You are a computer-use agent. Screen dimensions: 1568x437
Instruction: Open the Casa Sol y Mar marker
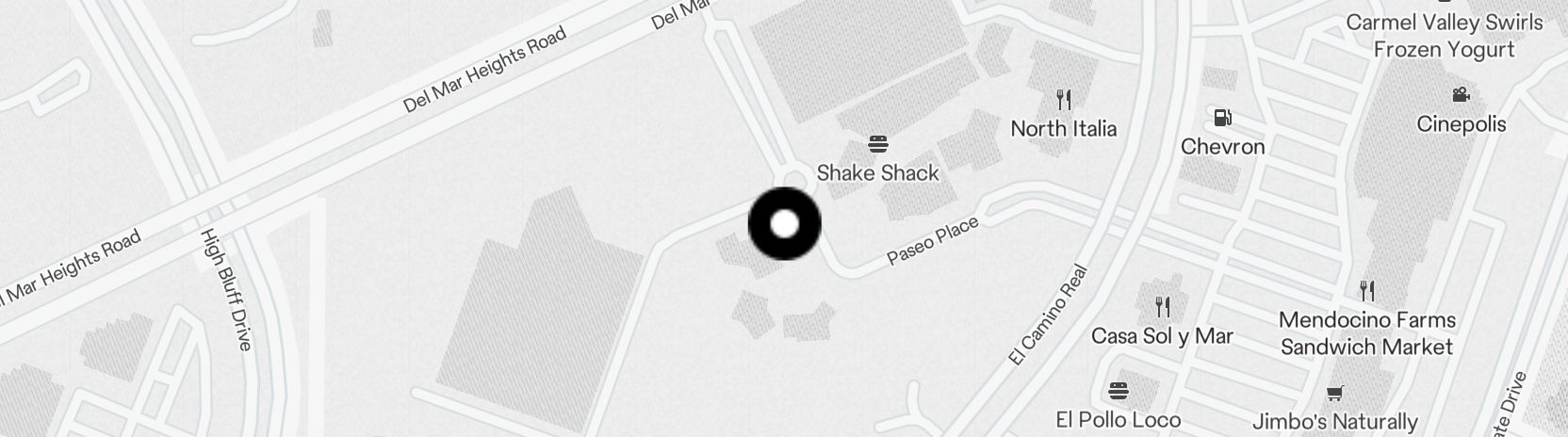(x=1162, y=307)
